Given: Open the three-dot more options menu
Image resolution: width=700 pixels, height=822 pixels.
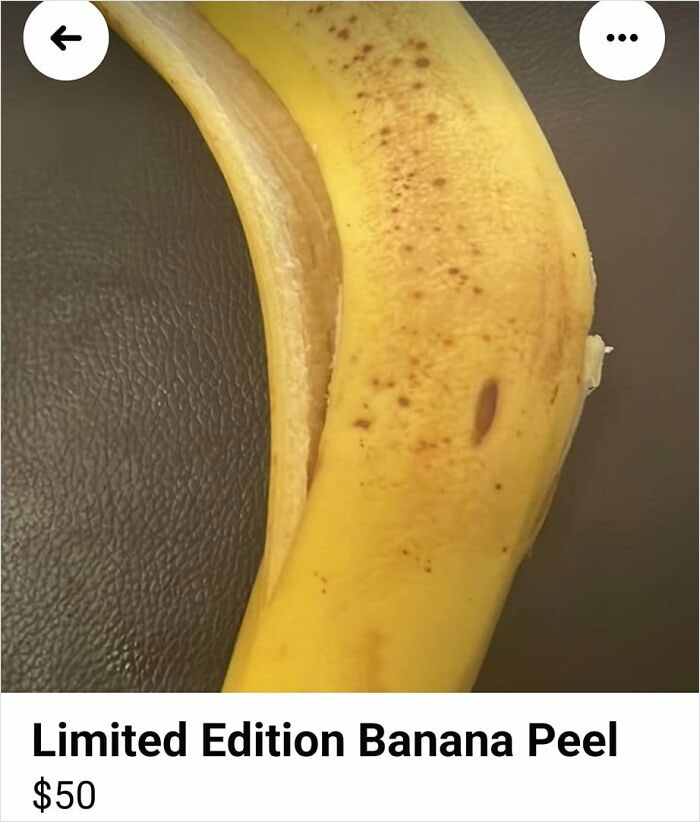Looking at the screenshot, I should coord(621,39).
